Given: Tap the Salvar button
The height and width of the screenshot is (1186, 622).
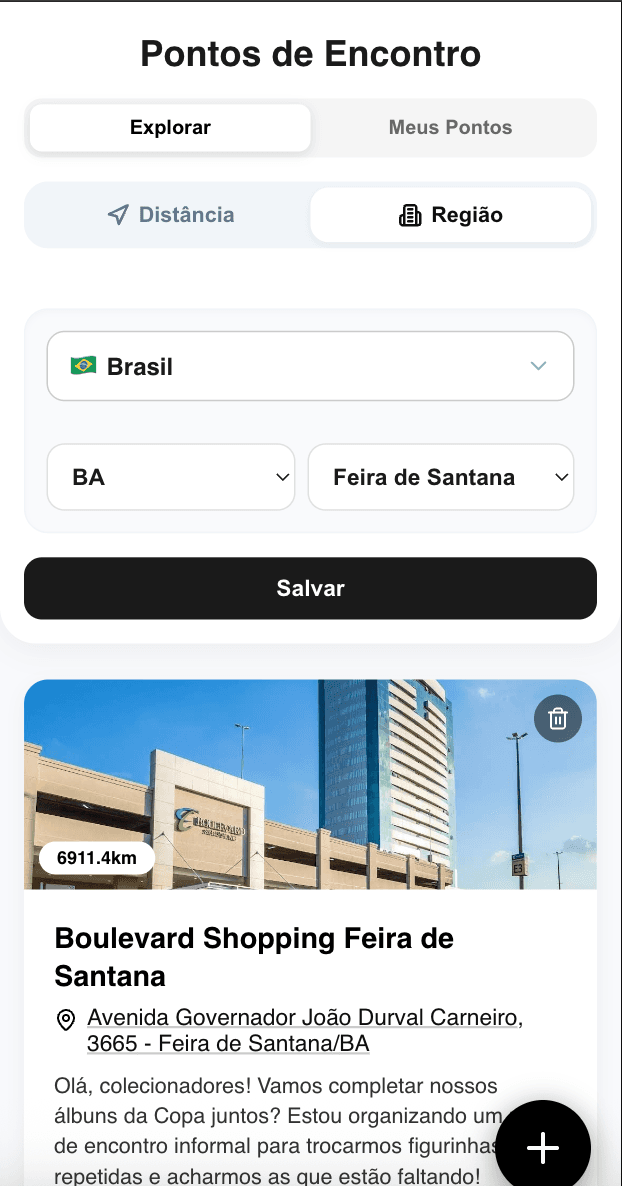Looking at the screenshot, I should [310, 588].
